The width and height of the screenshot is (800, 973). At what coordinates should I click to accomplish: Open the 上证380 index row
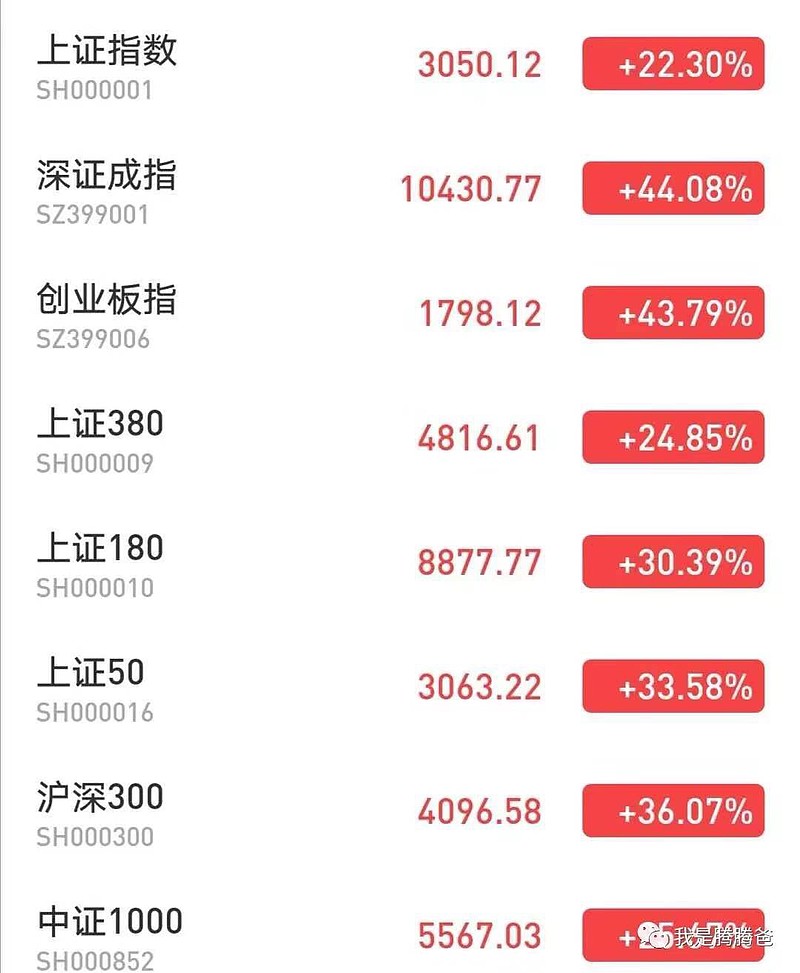pos(100,424)
